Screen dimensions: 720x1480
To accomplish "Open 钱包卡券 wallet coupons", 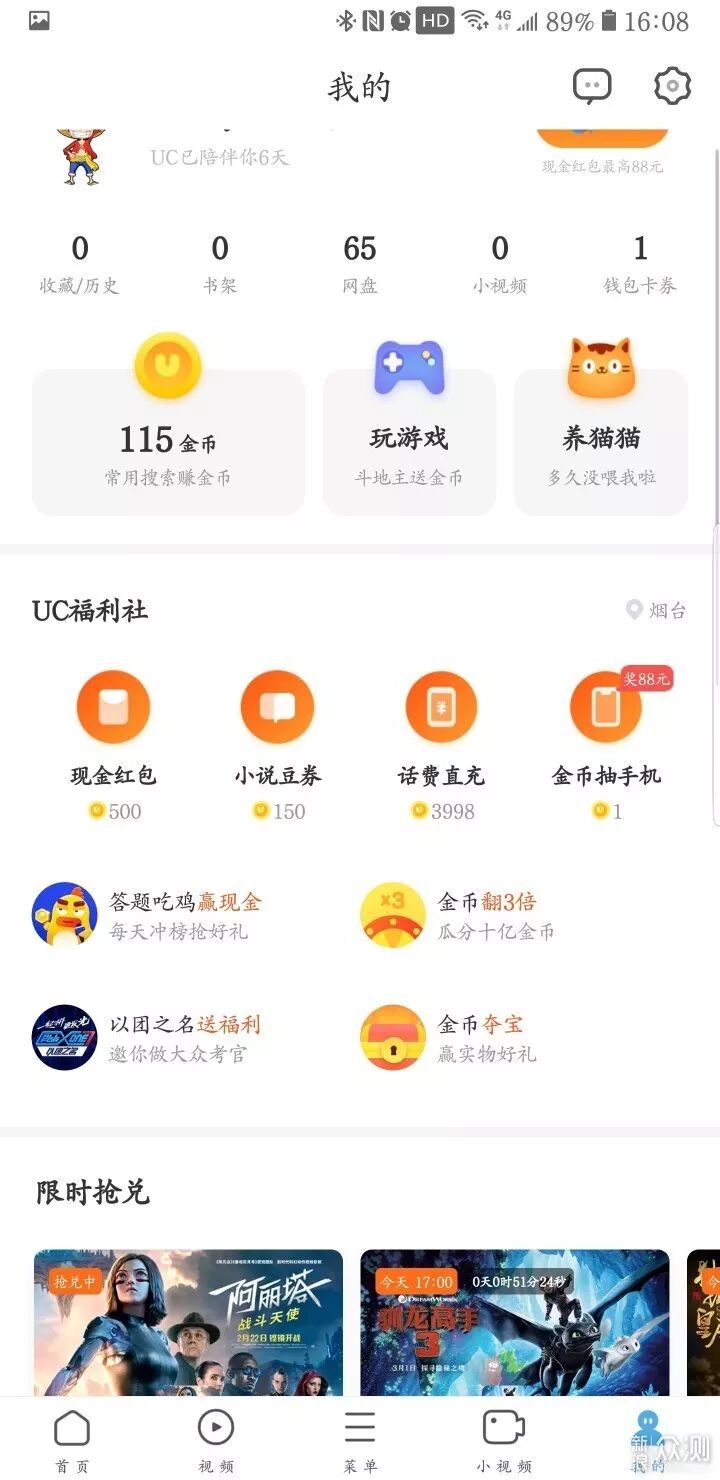I will [640, 264].
